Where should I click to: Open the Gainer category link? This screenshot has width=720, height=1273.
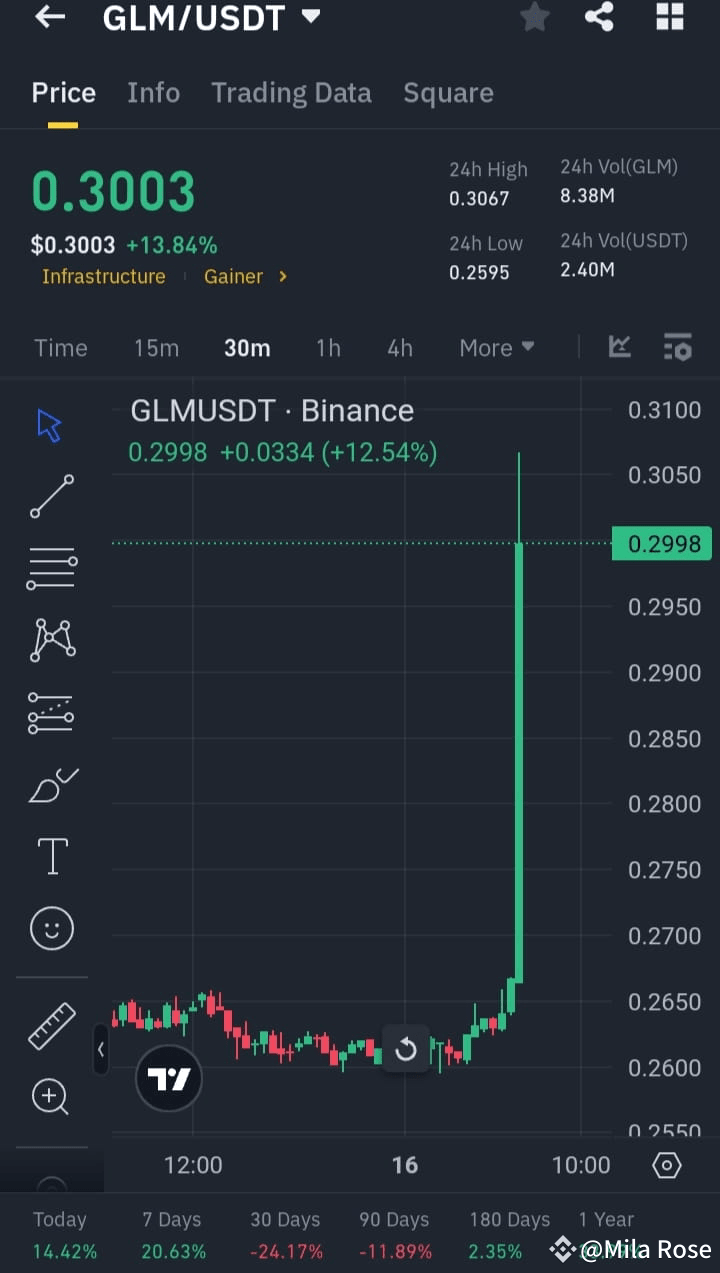coord(232,277)
